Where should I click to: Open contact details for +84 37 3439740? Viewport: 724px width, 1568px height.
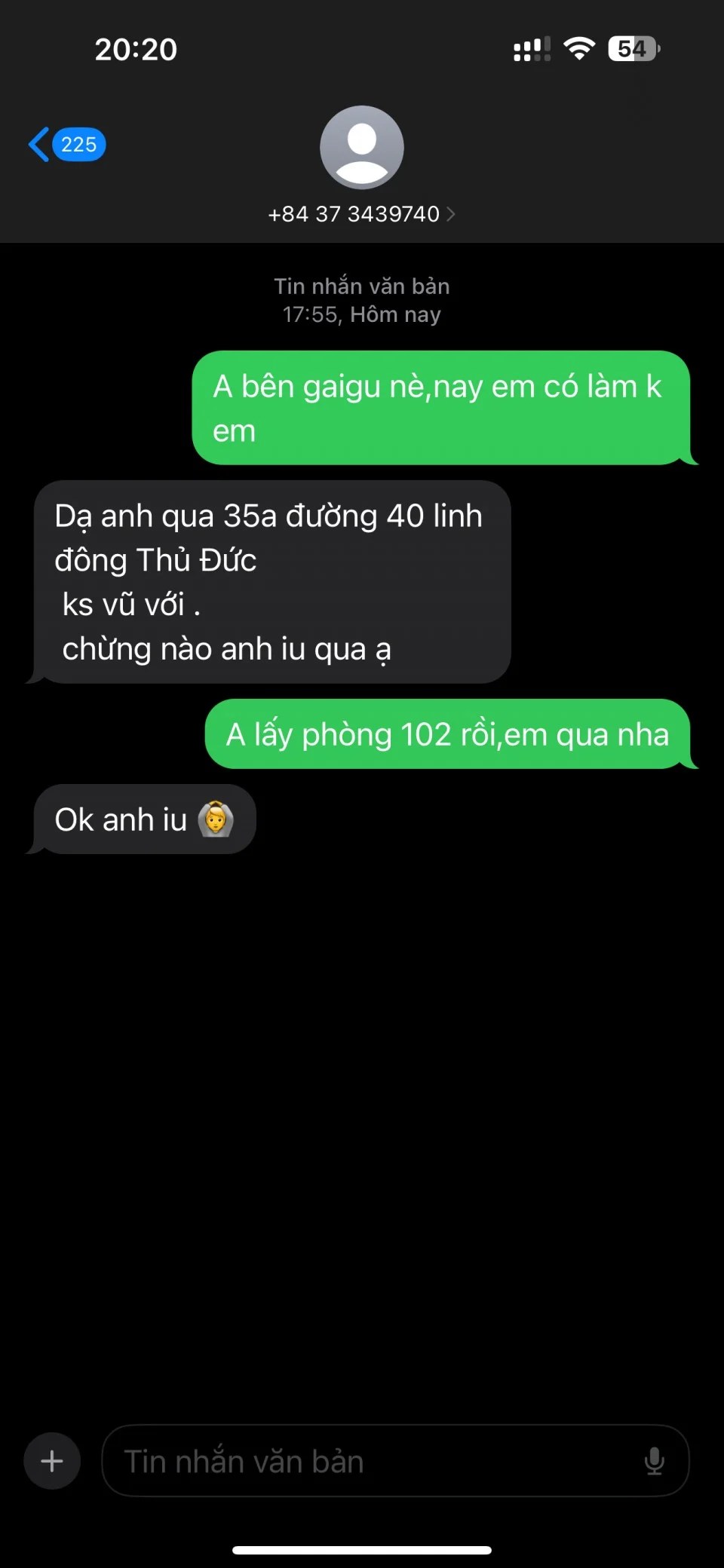coord(361,214)
